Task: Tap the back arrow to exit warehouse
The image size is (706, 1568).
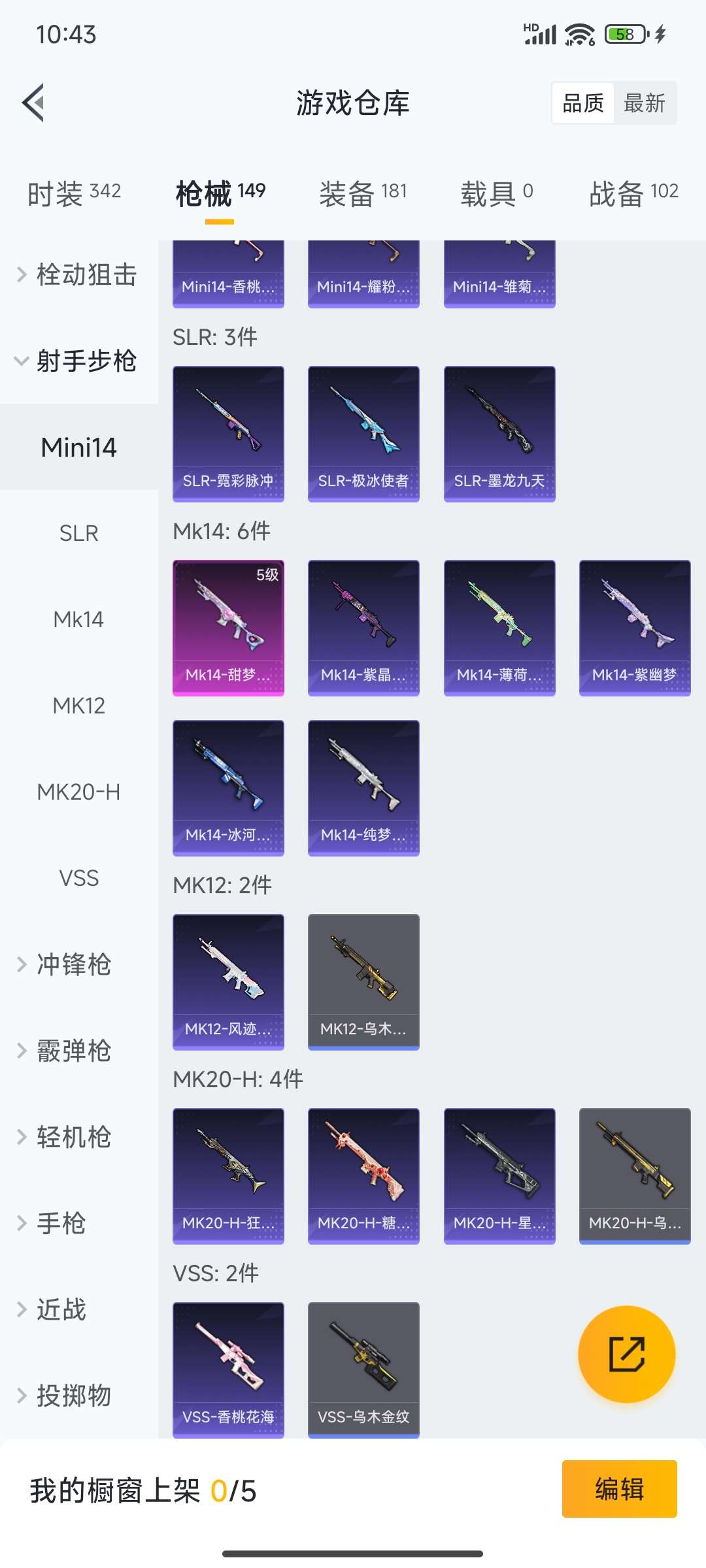Action: [34, 103]
